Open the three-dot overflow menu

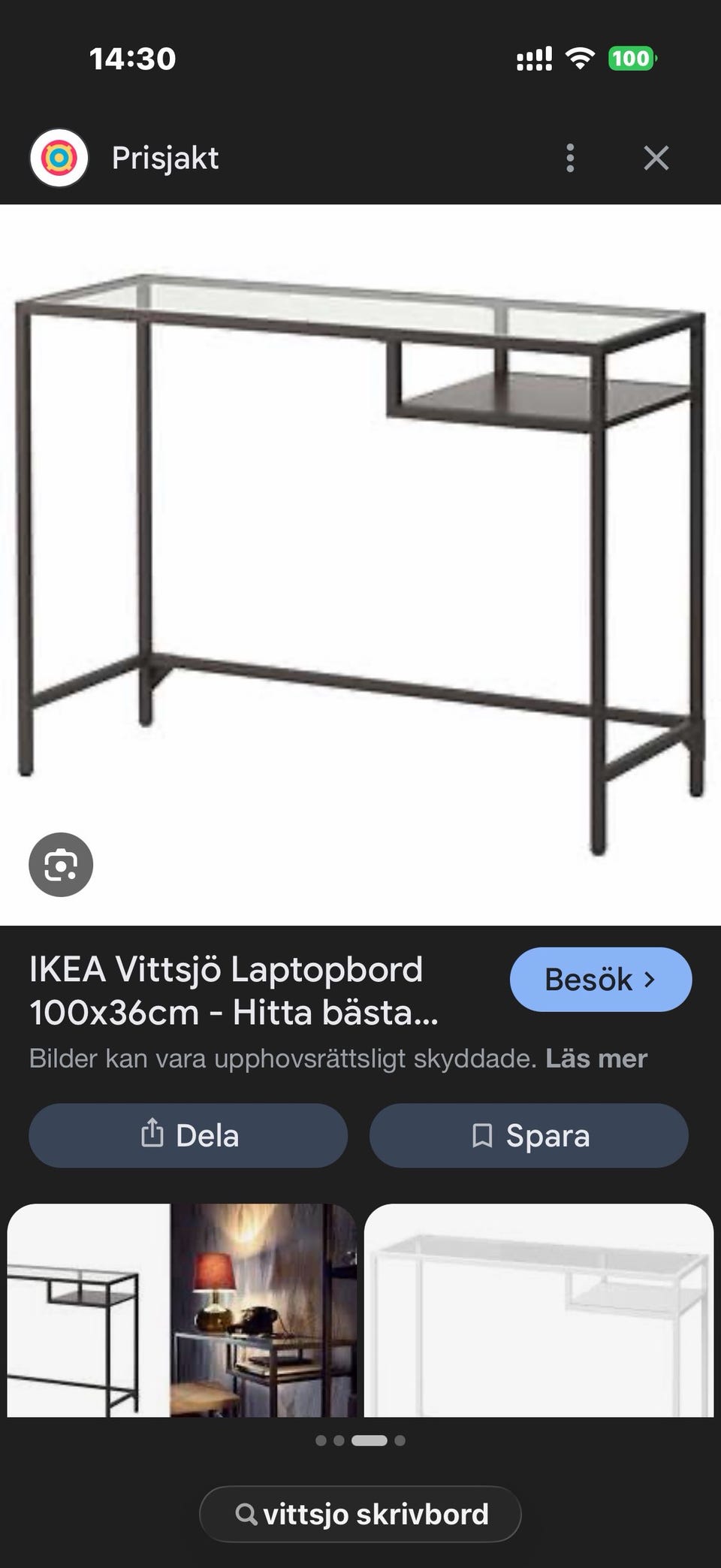coord(571,158)
